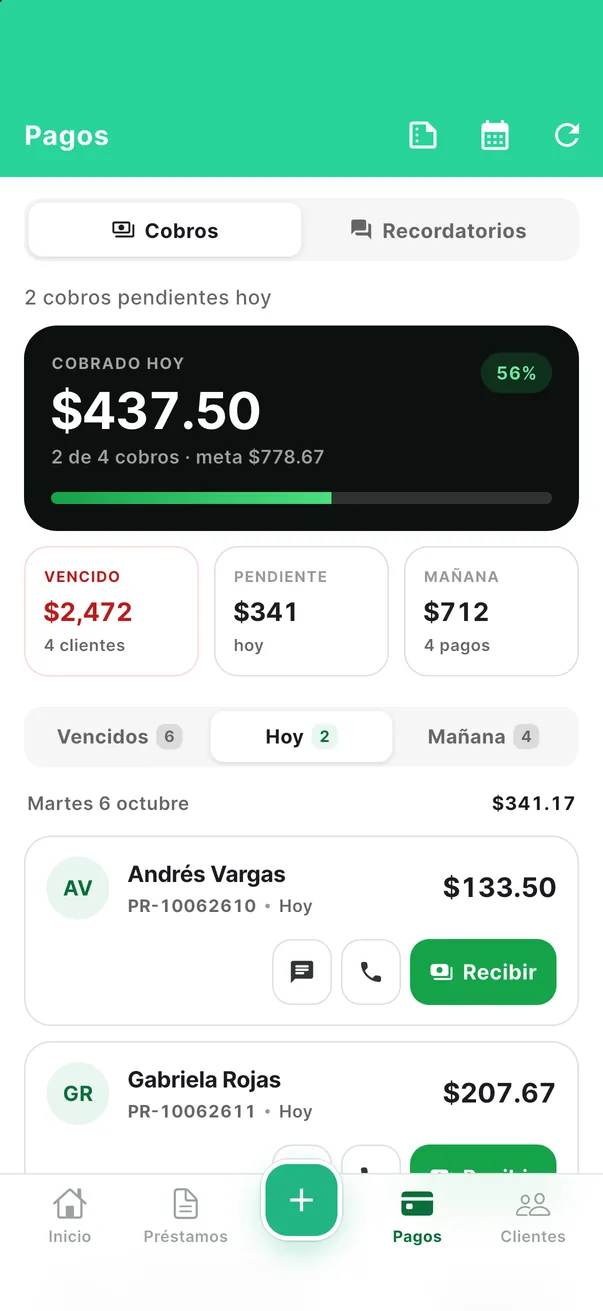Image resolution: width=603 pixels, height=1311 pixels.
Task: Tap Recibir for Andrés Vargas payment
Action: pos(483,972)
